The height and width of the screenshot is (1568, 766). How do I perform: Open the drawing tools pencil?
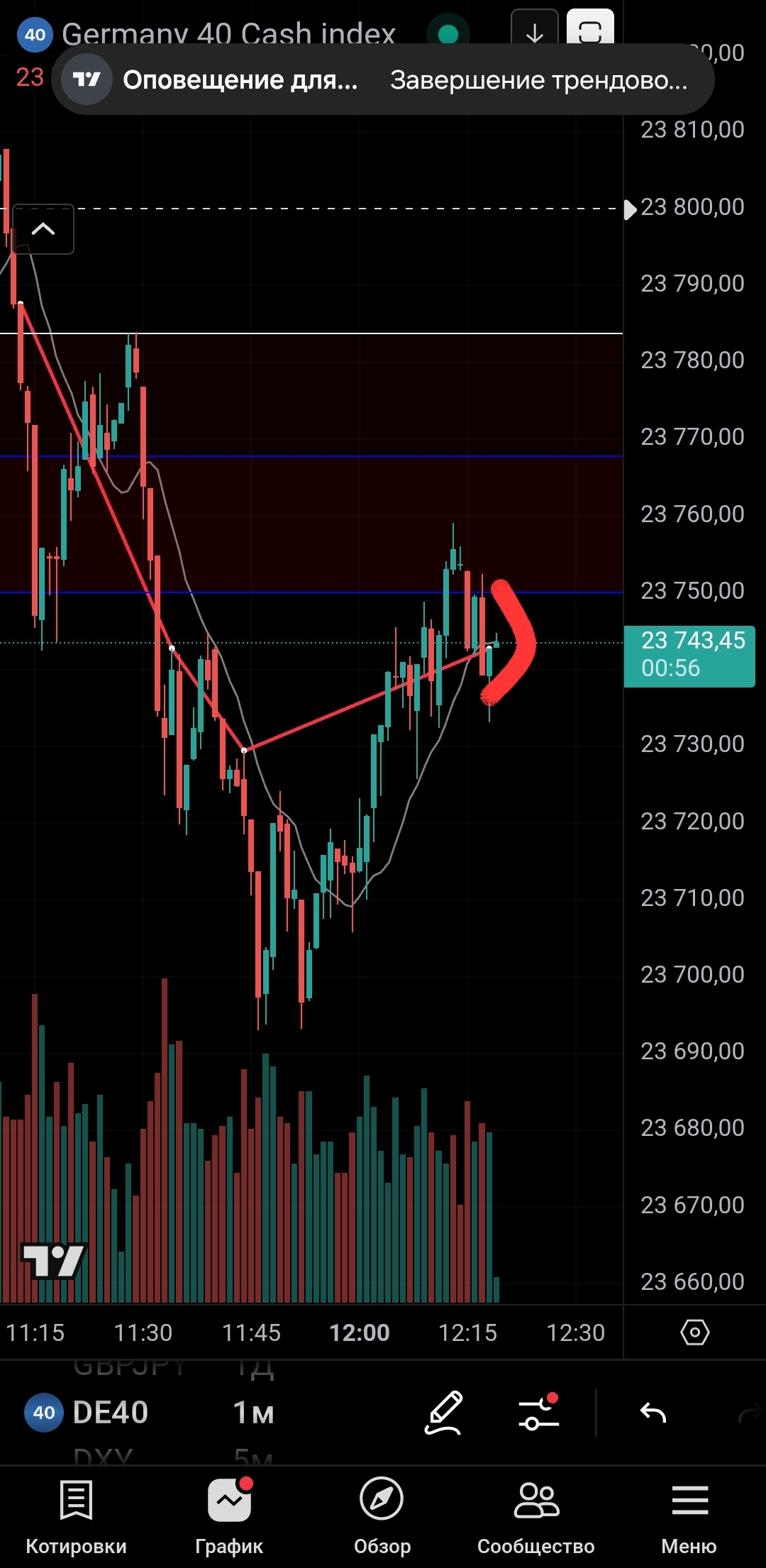[444, 1413]
